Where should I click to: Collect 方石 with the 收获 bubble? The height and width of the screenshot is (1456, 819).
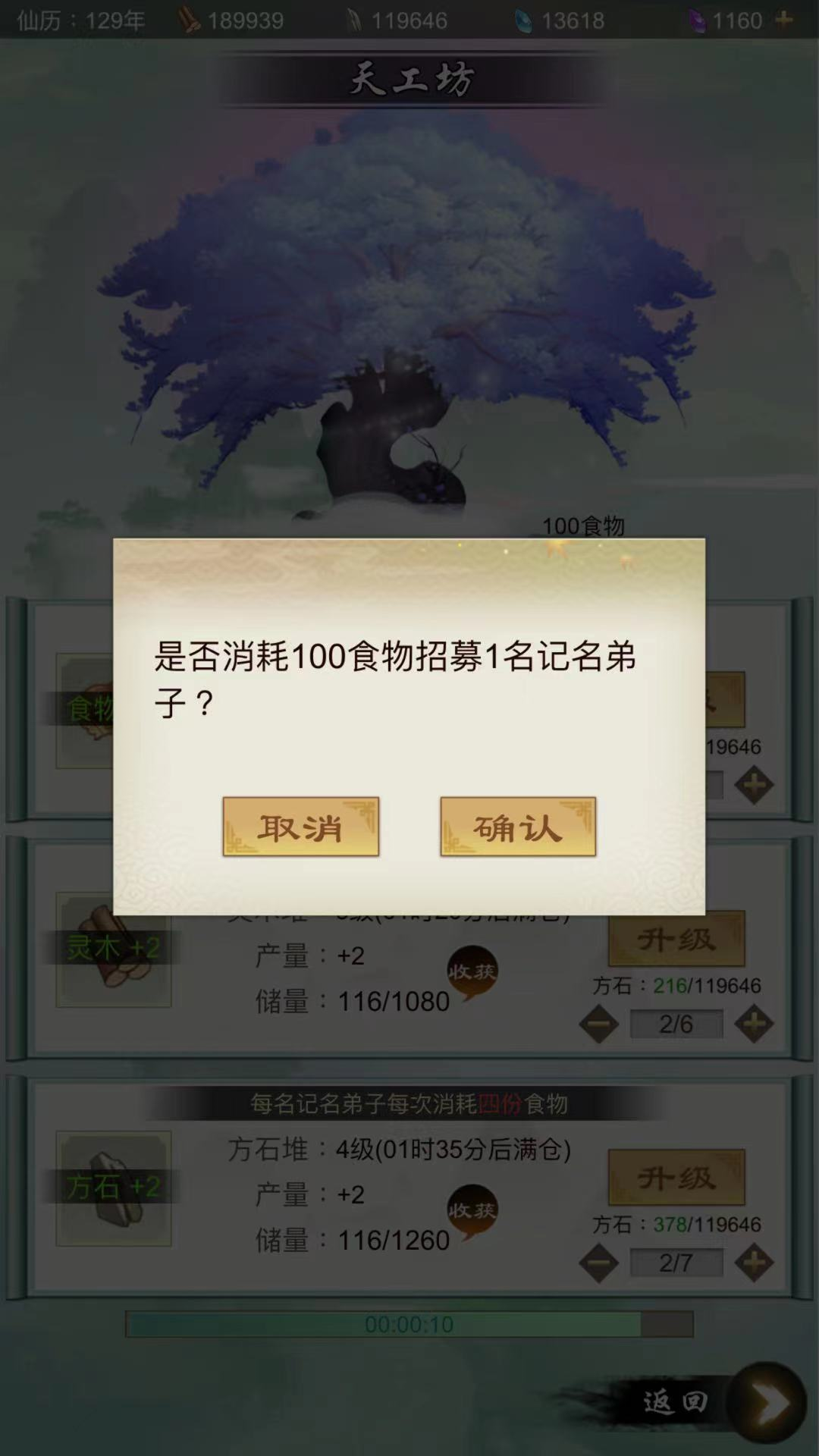click(472, 1211)
